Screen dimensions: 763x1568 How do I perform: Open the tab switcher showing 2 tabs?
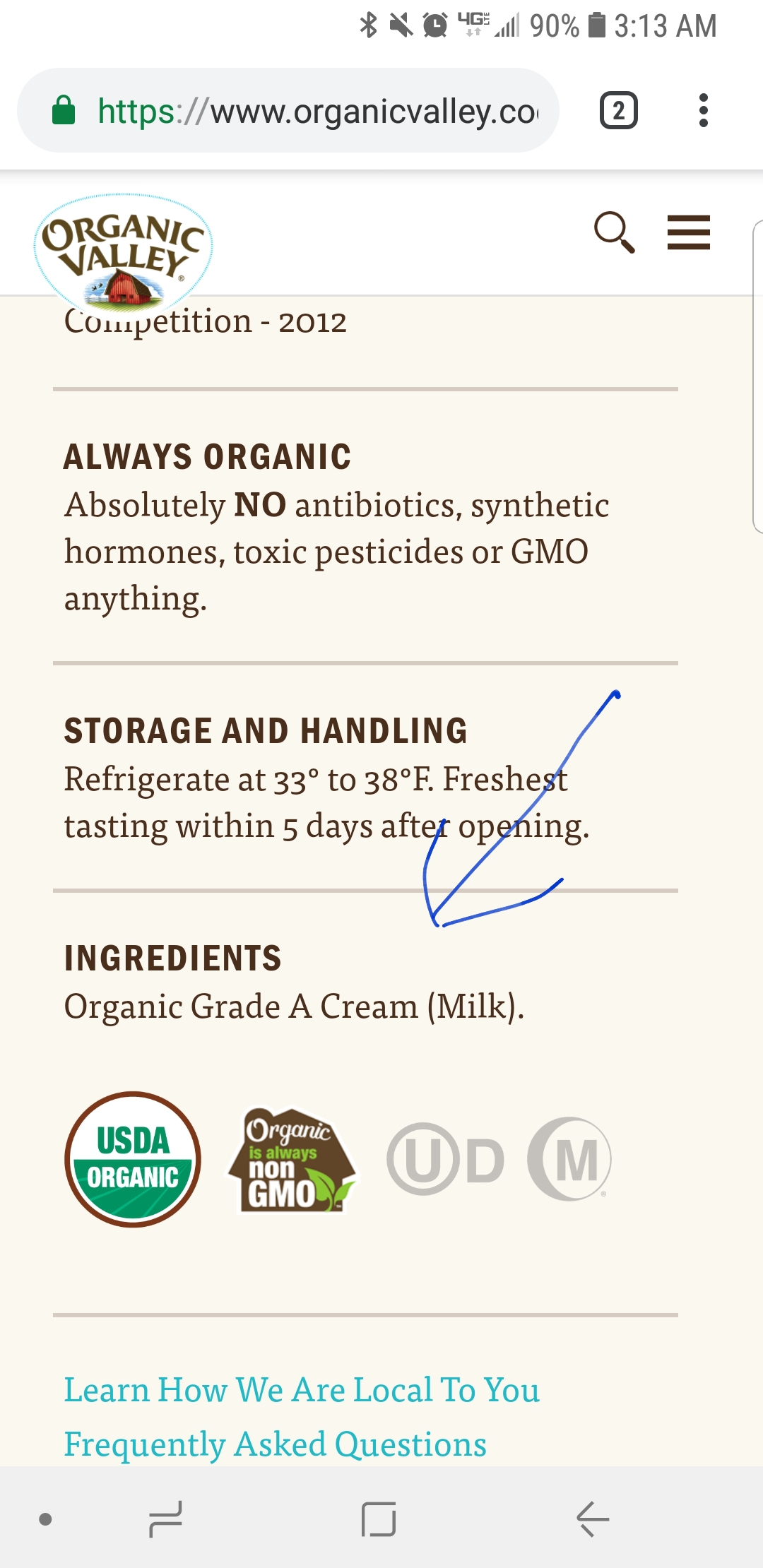coord(618,111)
